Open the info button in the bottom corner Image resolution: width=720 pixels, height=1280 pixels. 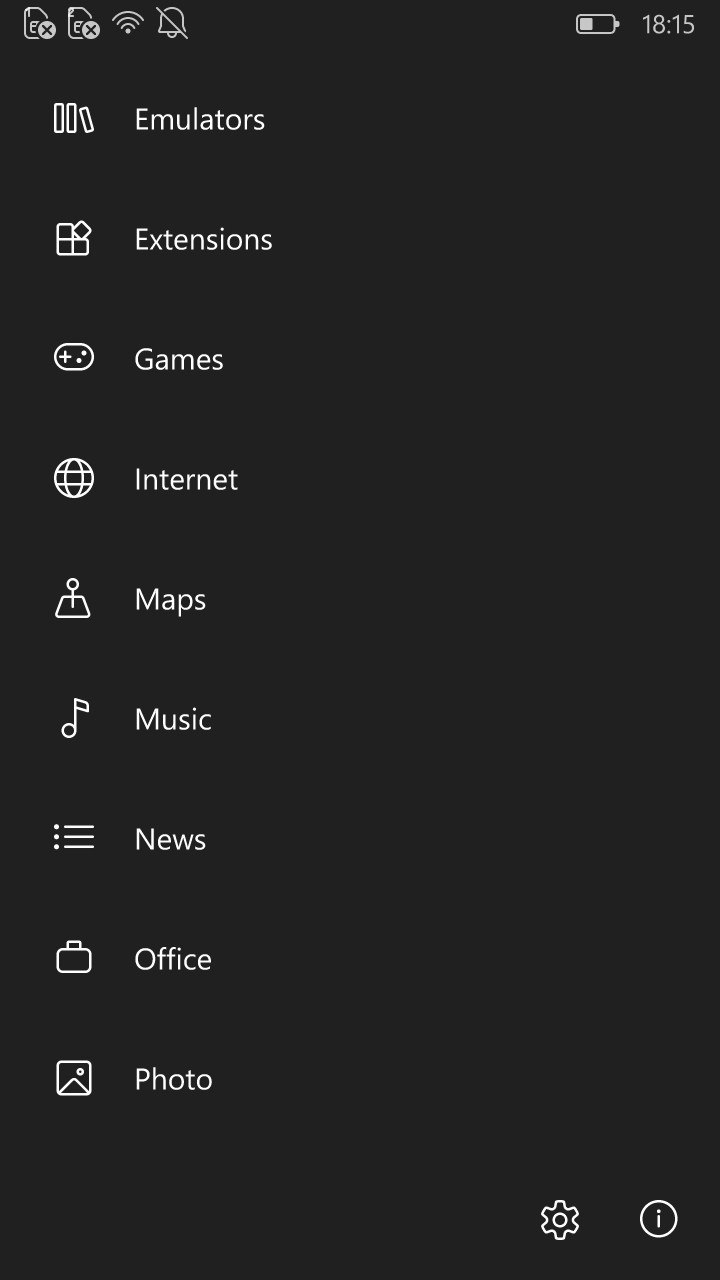pyautogui.click(x=658, y=1219)
